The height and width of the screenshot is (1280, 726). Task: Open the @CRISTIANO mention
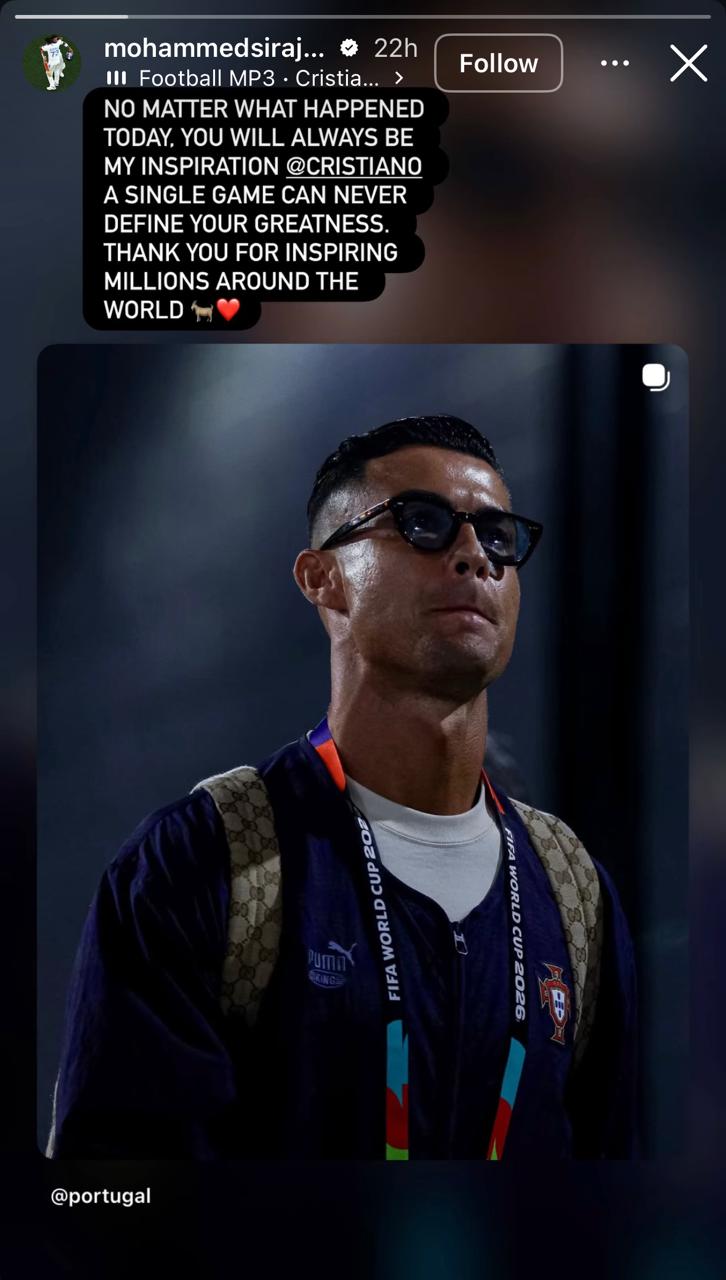pyautogui.click(x=354, y=166)
